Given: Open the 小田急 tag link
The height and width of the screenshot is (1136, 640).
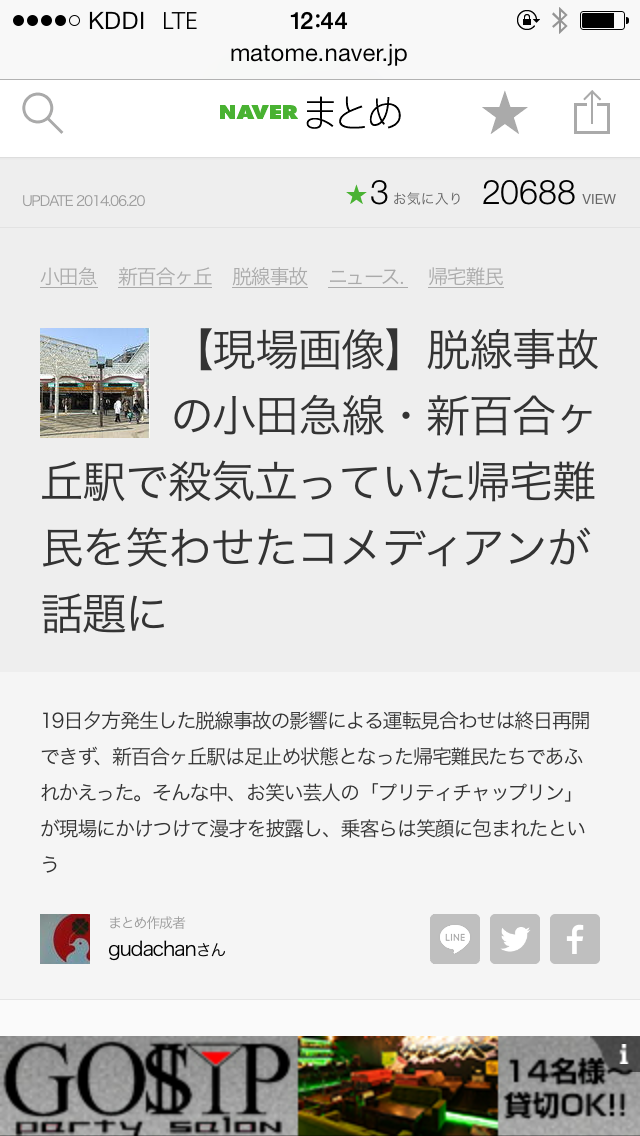Looking at the screenshot, I should pos(69,277).
